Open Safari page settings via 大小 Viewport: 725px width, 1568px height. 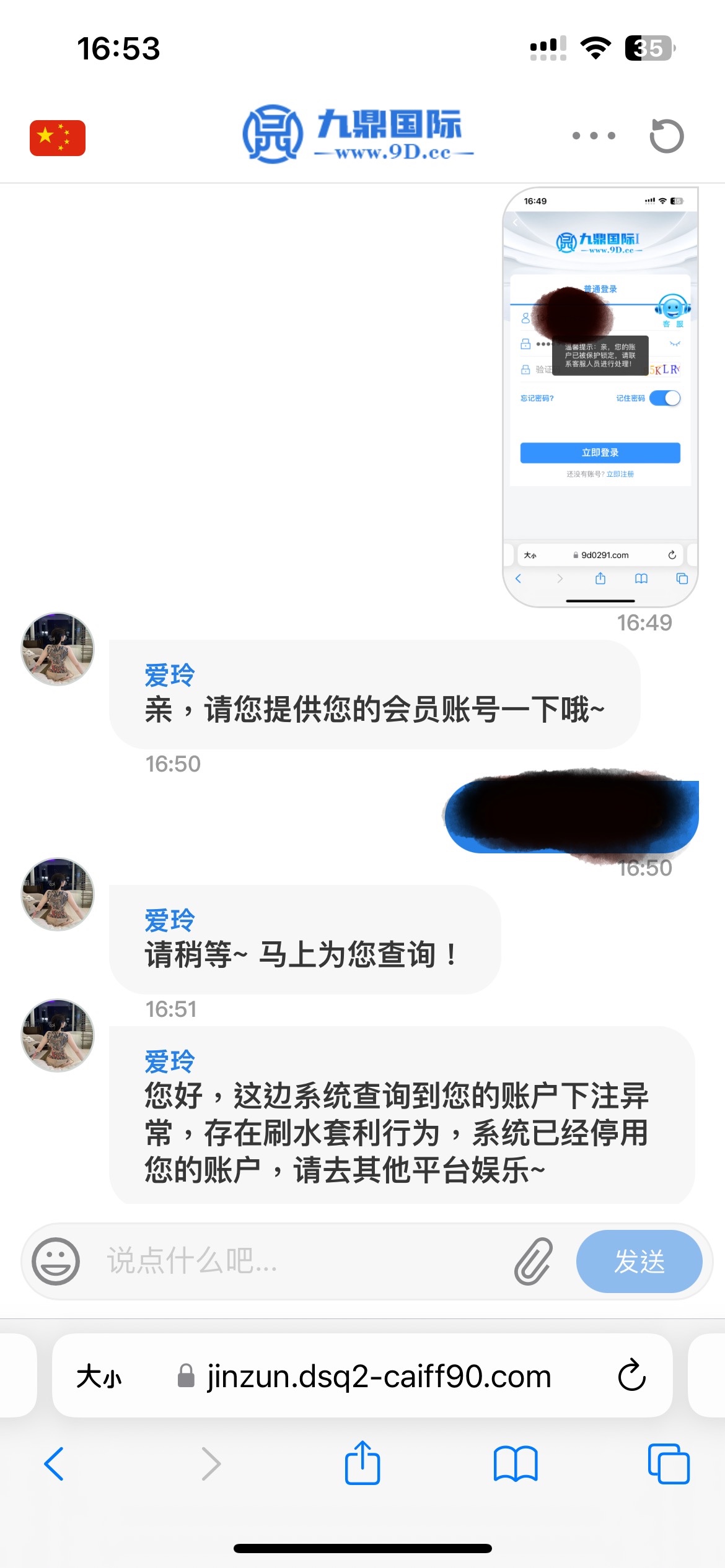(x=99, y=1377)
